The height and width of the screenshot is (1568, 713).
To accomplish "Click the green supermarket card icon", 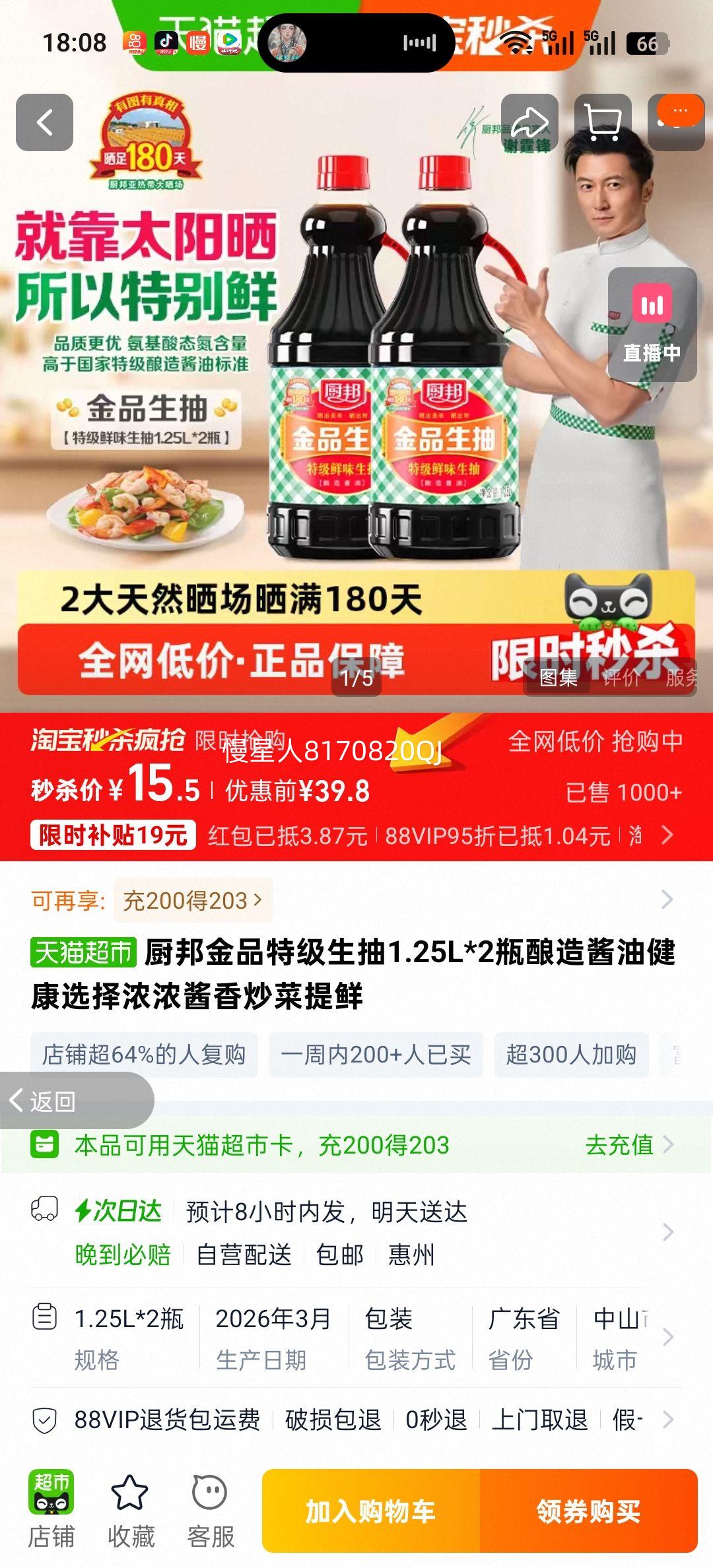I will (43, 1146).
